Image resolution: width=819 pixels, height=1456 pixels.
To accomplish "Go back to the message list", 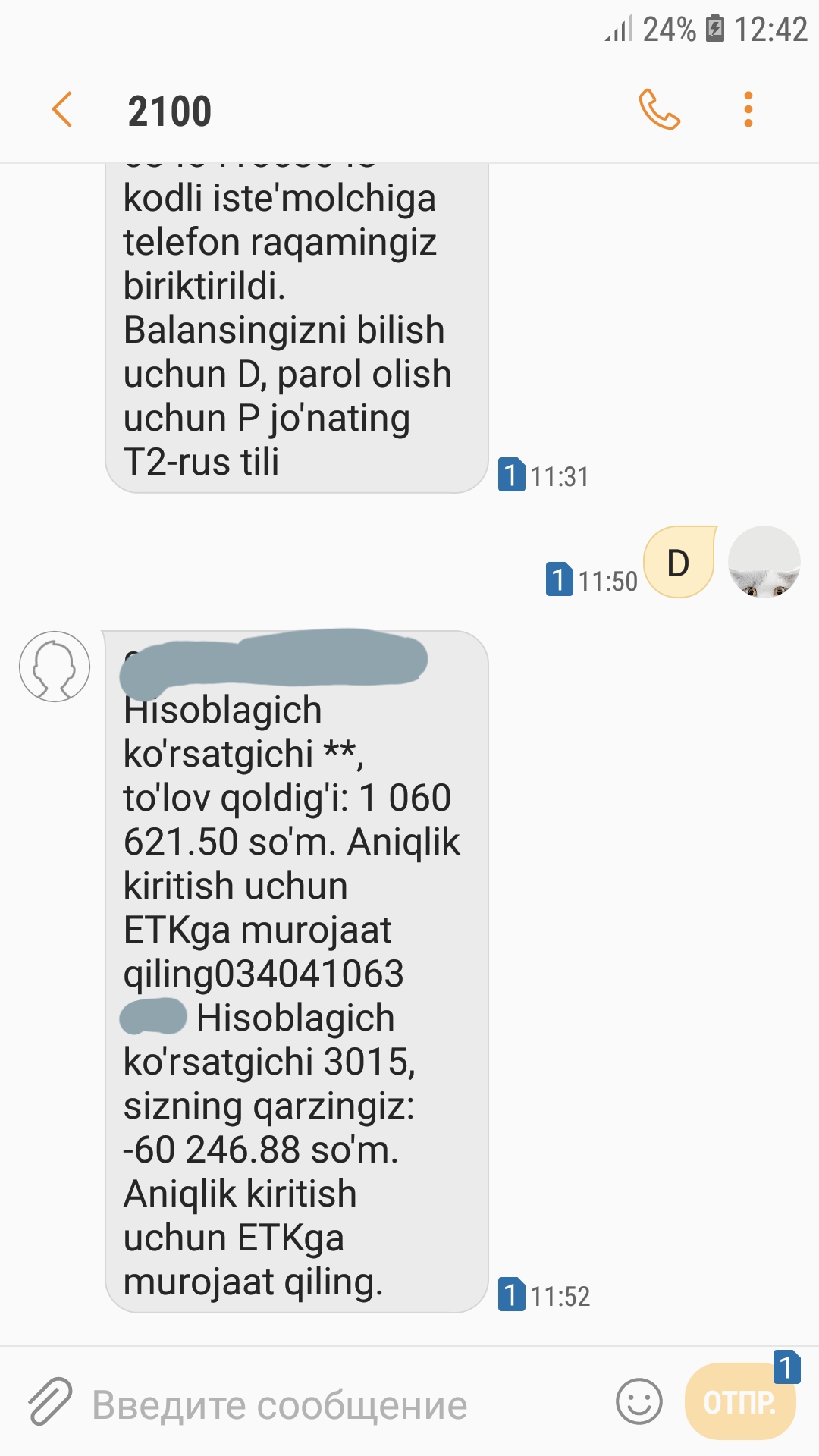I will [62, 110].
